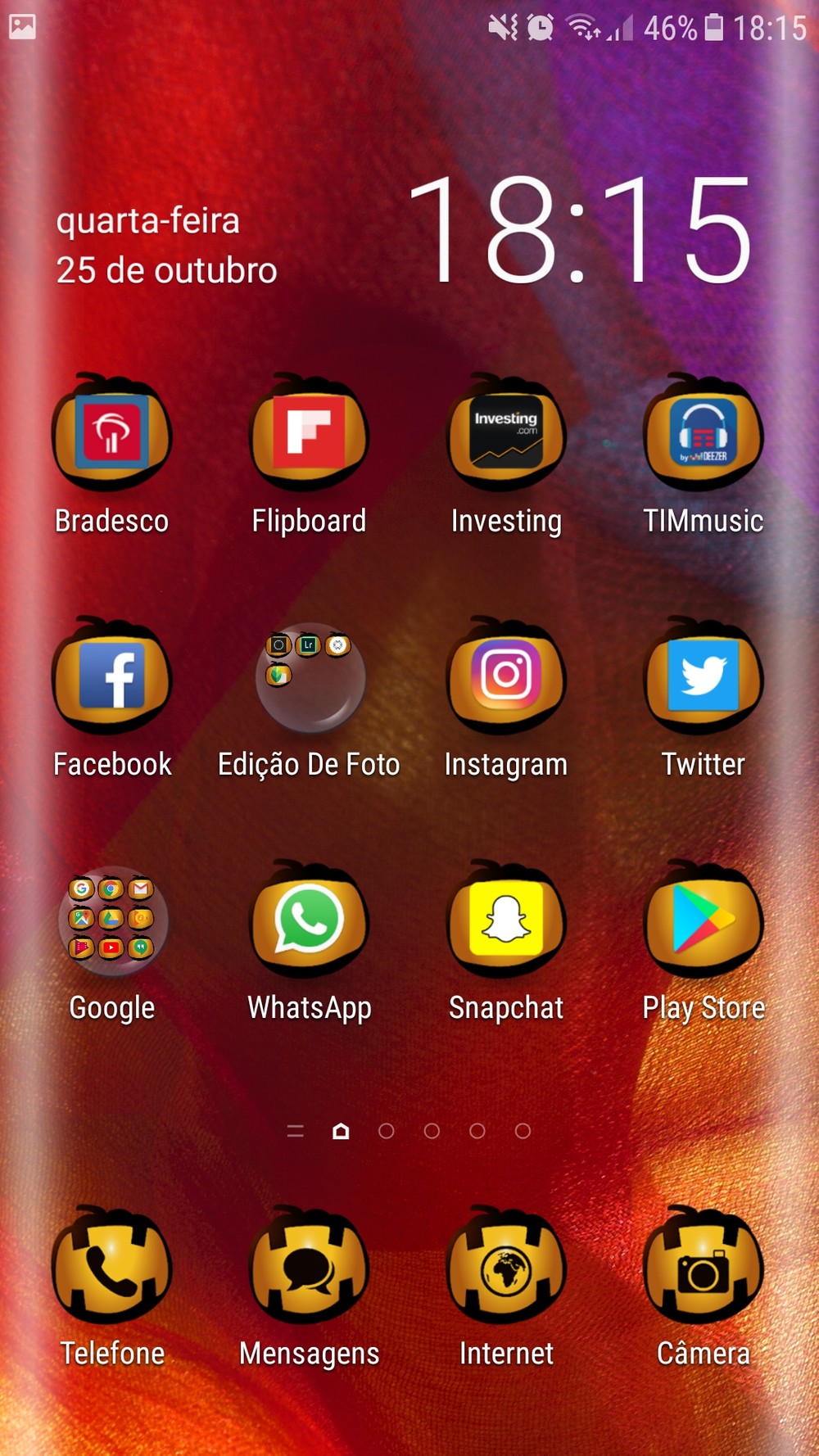Launch Instagram
This screenshot has height=1456, width=819.
(506, 677)
